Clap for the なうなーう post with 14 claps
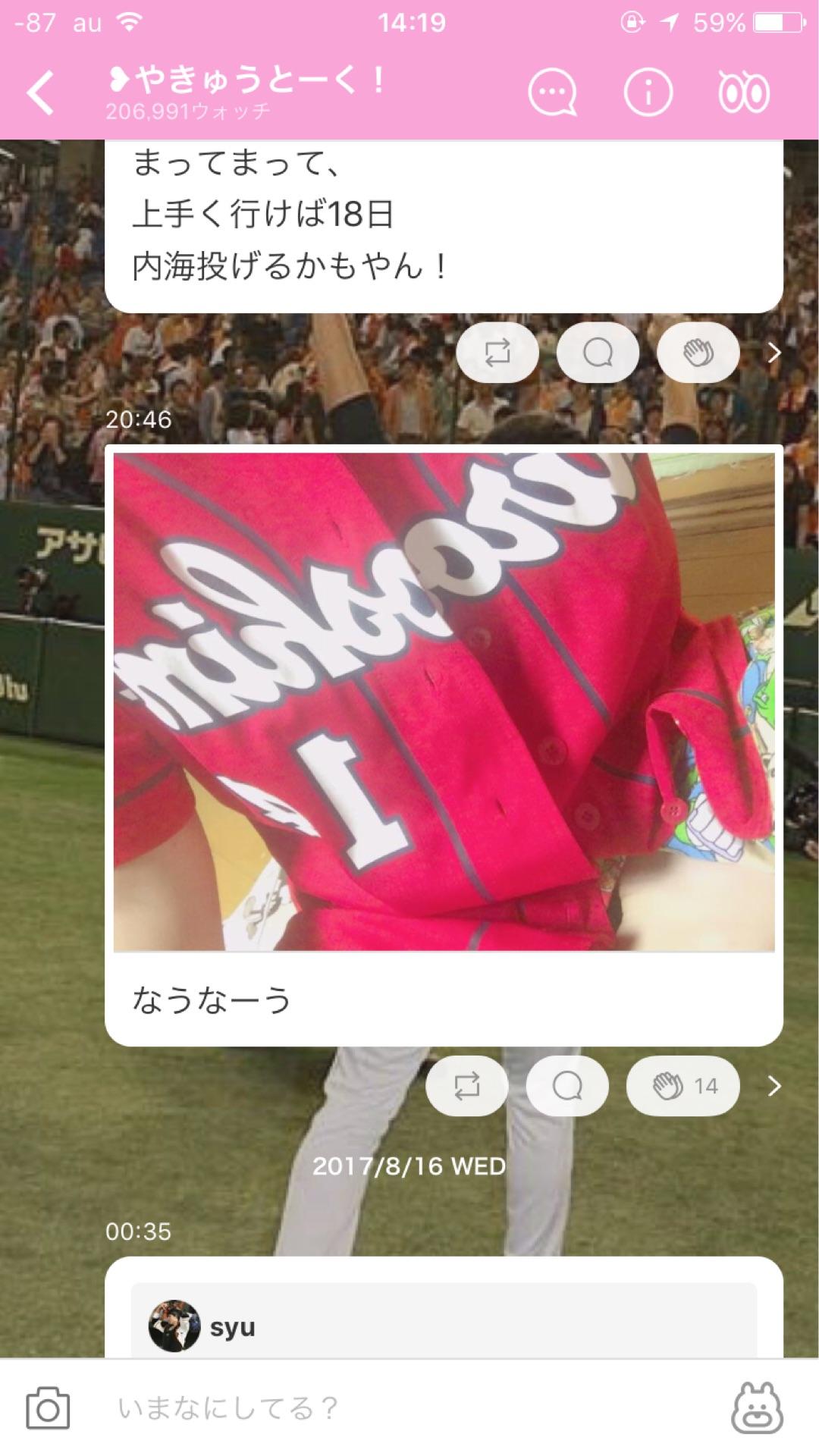This screenshot has width=819, height=1456. point(682,1086)
